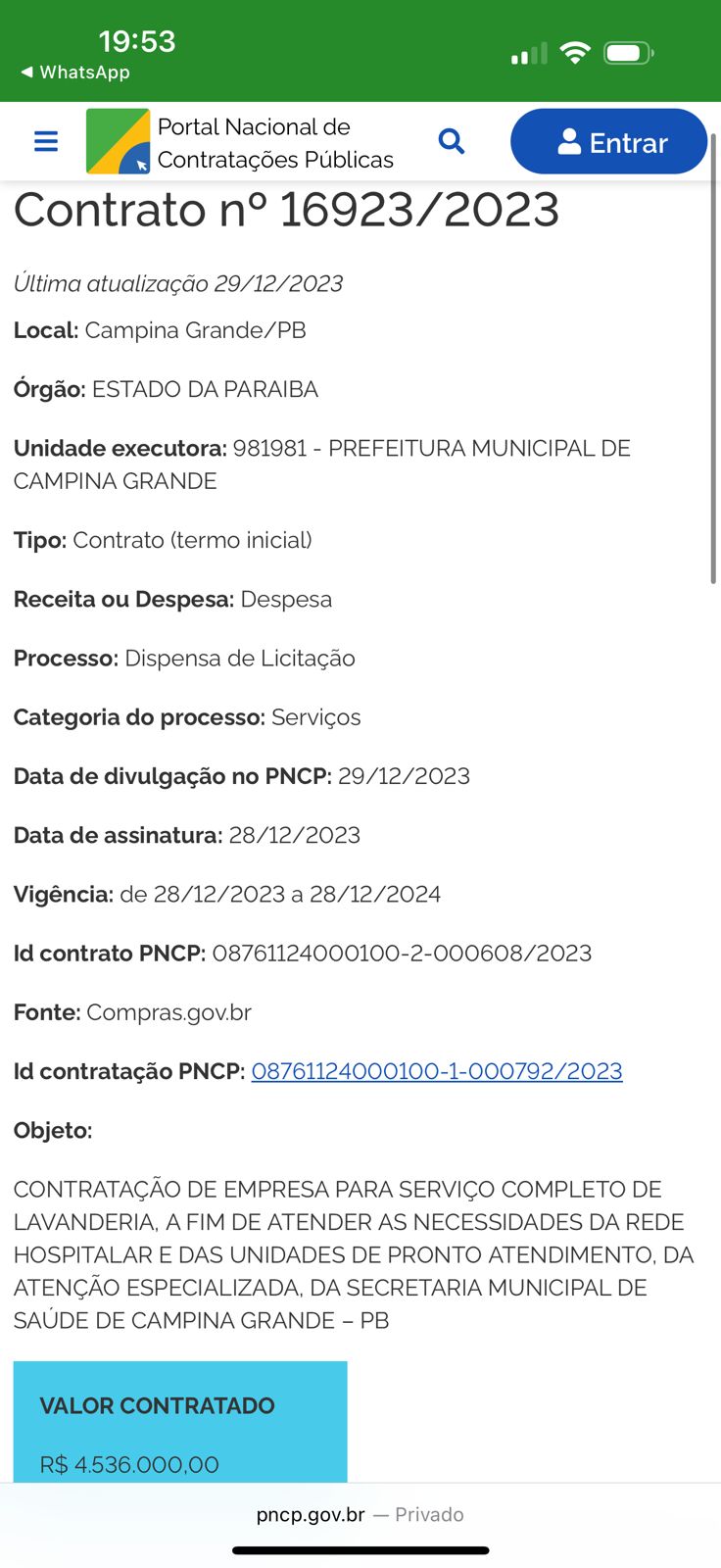Viewport: 721px width, 1568px height.
Task: Return to WhatsApp via the back shortcut
Action: pos(75,73)
